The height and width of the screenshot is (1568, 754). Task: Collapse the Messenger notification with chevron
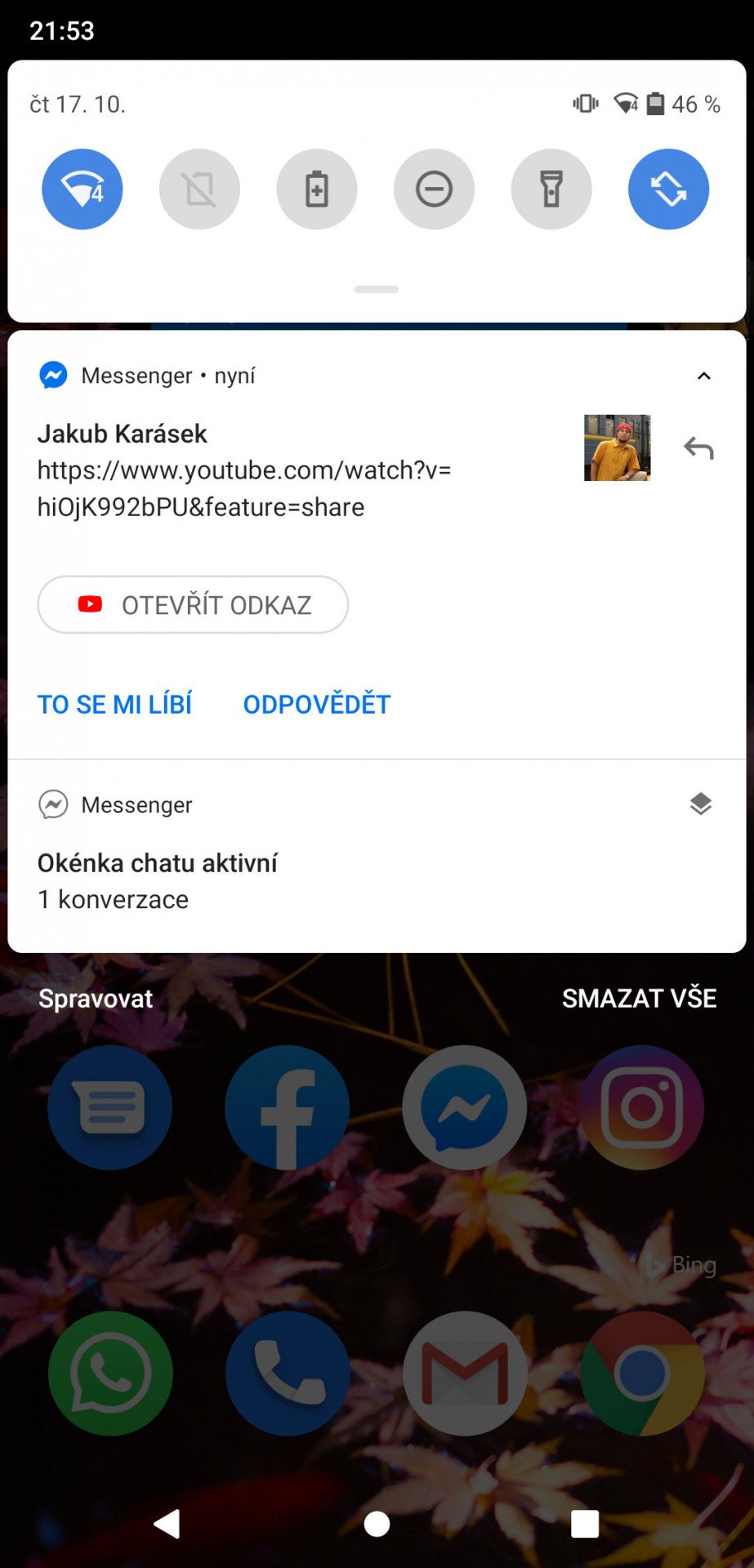(703, 376)
